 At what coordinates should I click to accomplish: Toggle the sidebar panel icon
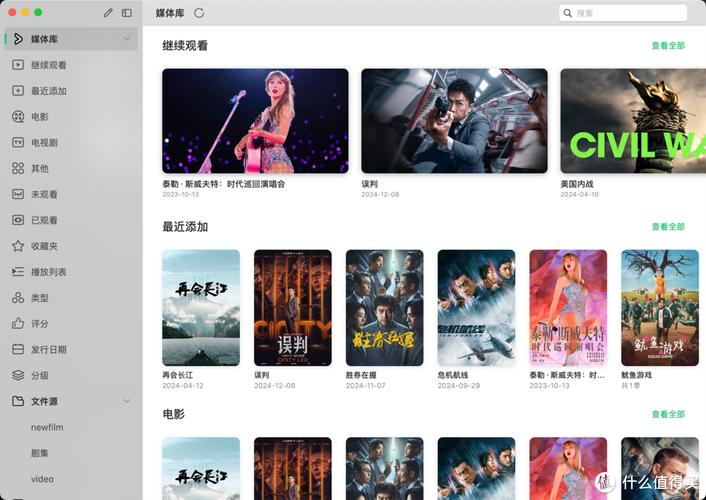pos(127,13)
